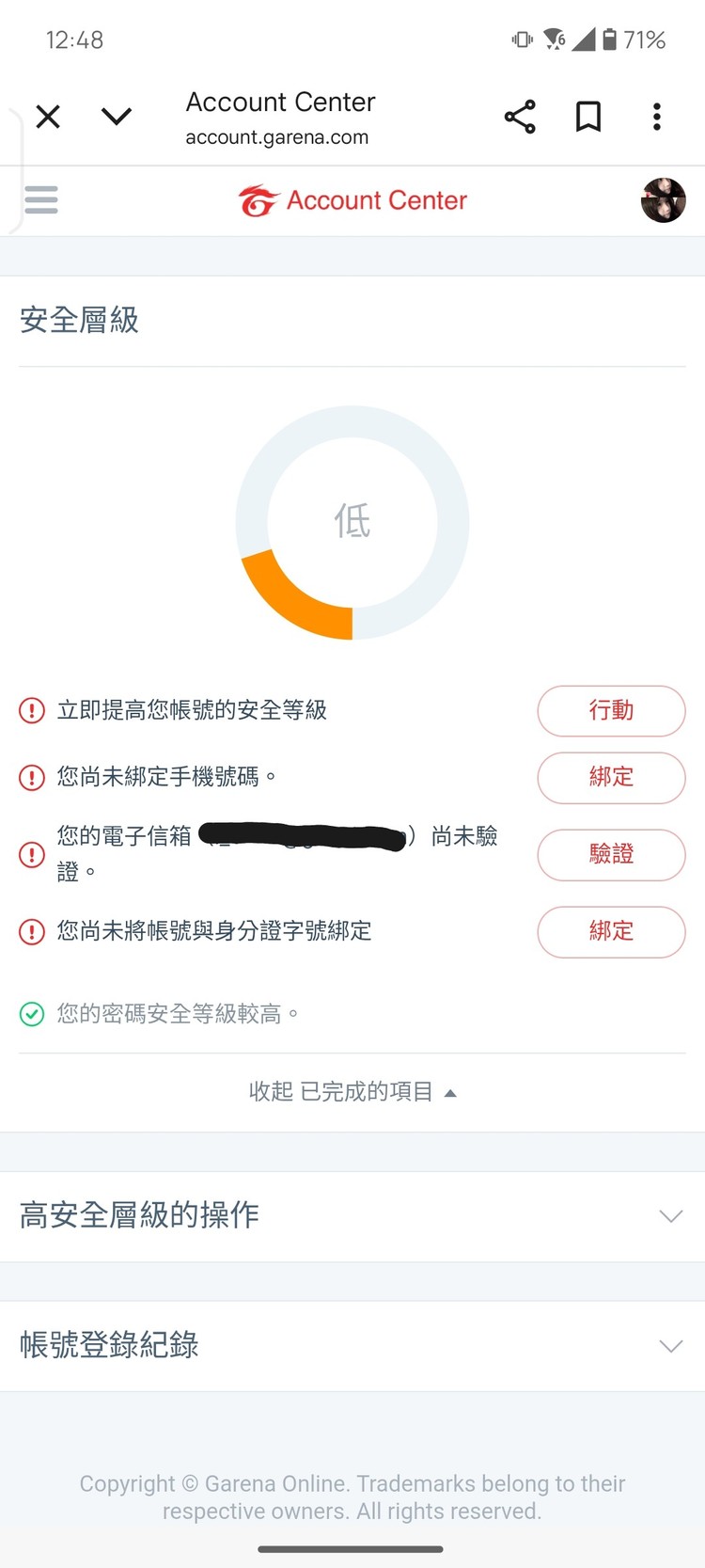The width and height of the screenshot is (705, 1568).
Task: Share the Account Center page
Action: coord(520,117)
